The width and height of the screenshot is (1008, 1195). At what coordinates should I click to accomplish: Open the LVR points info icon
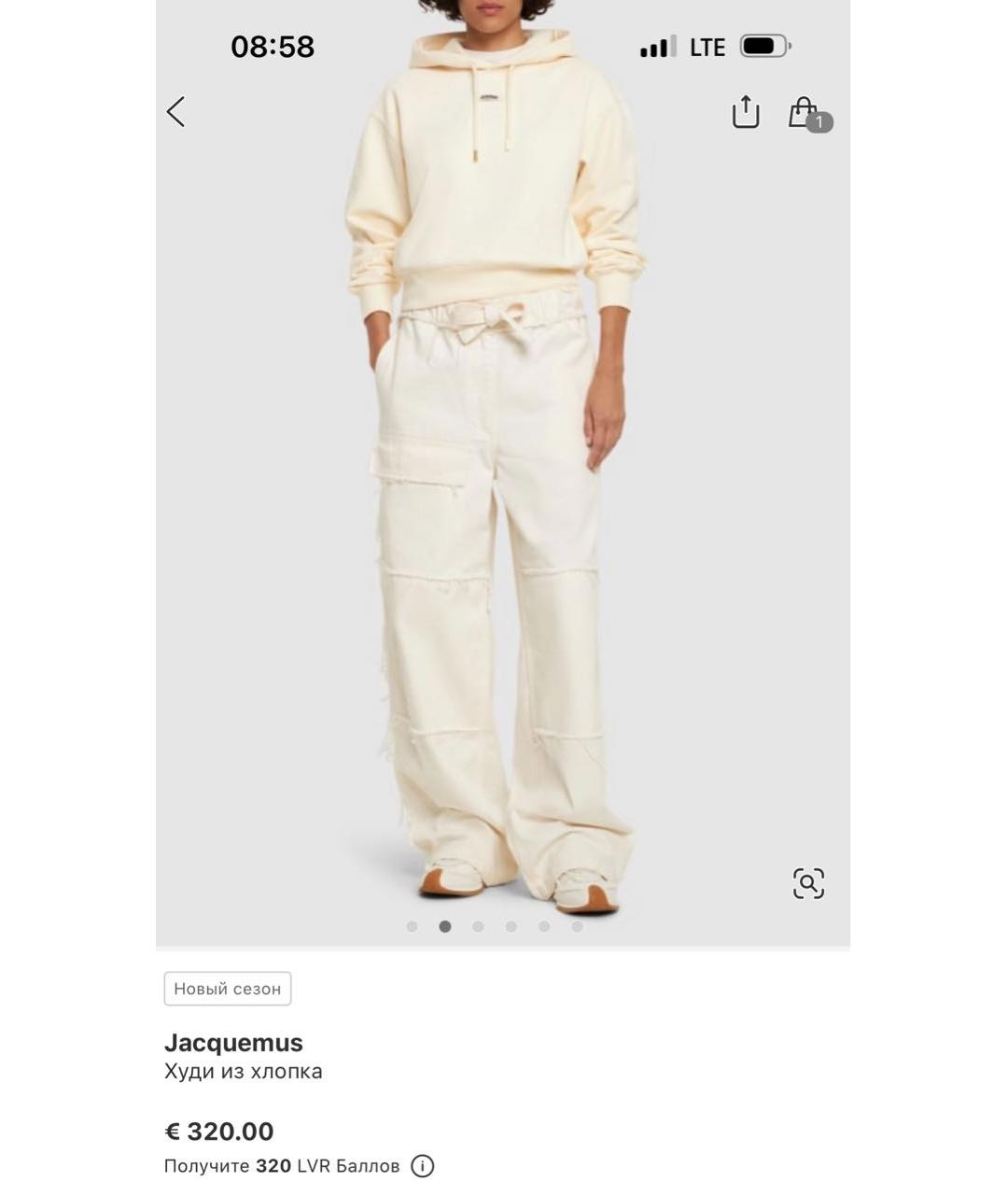point(423,1166)
